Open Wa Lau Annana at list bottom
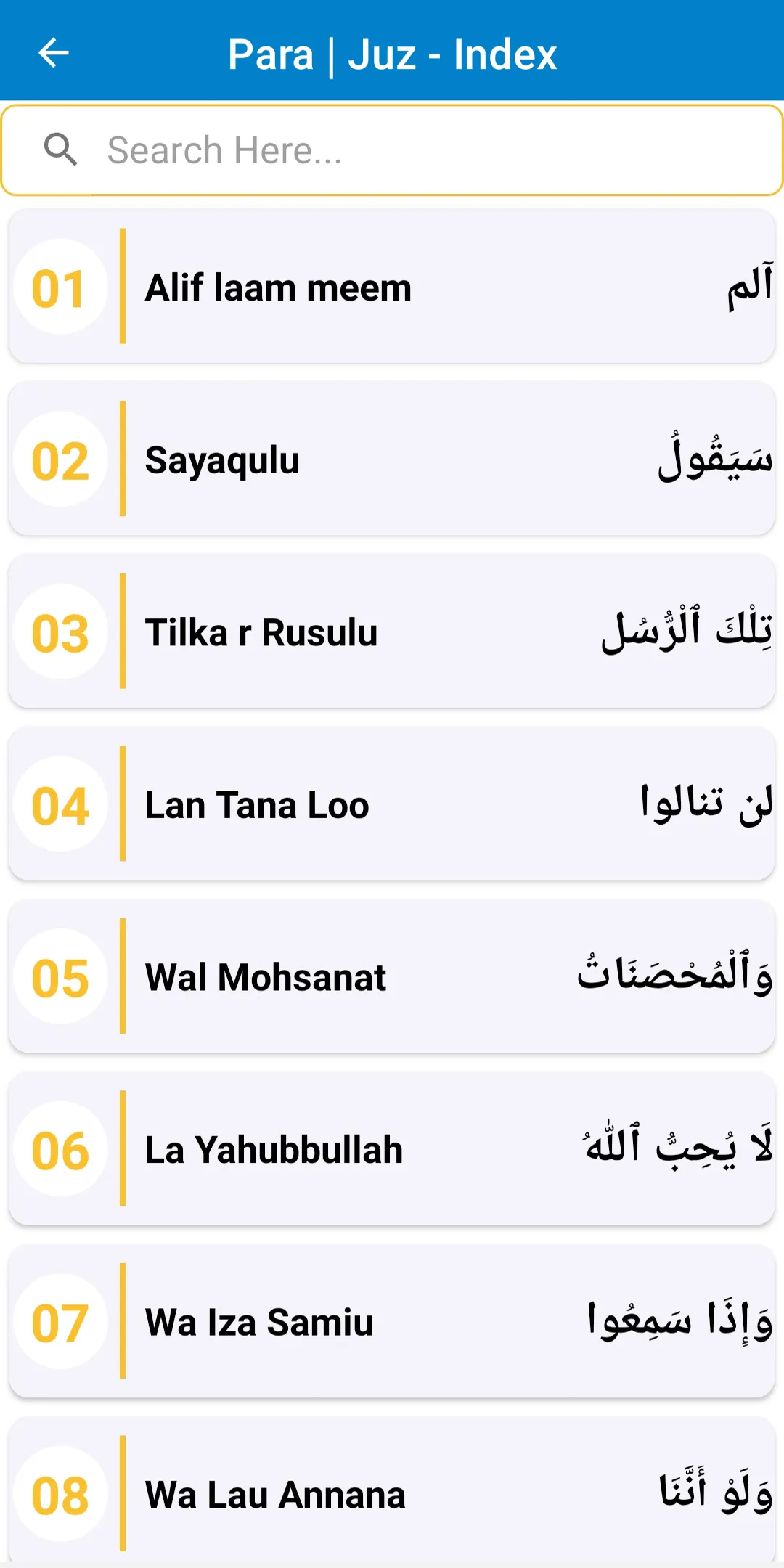Screen dimensions: 784x1568 point(392,1494)
